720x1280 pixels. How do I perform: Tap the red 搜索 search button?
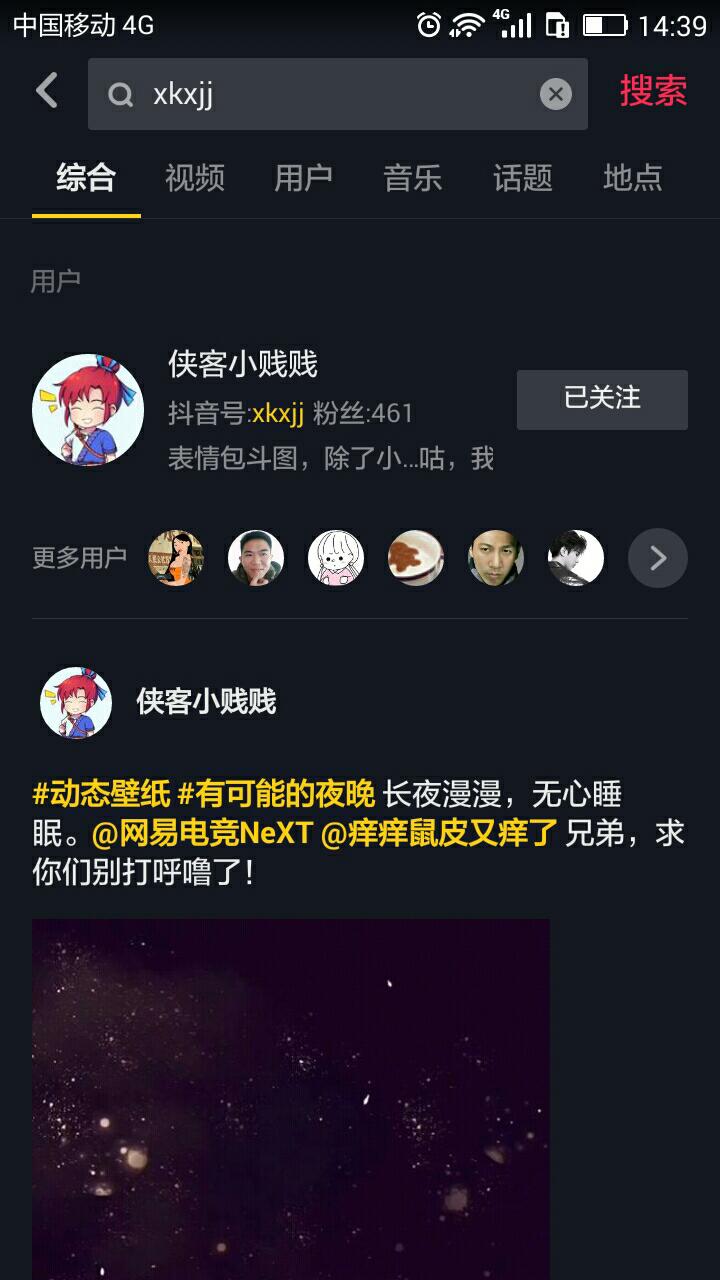pyautogui.click(x=653, y=92)
